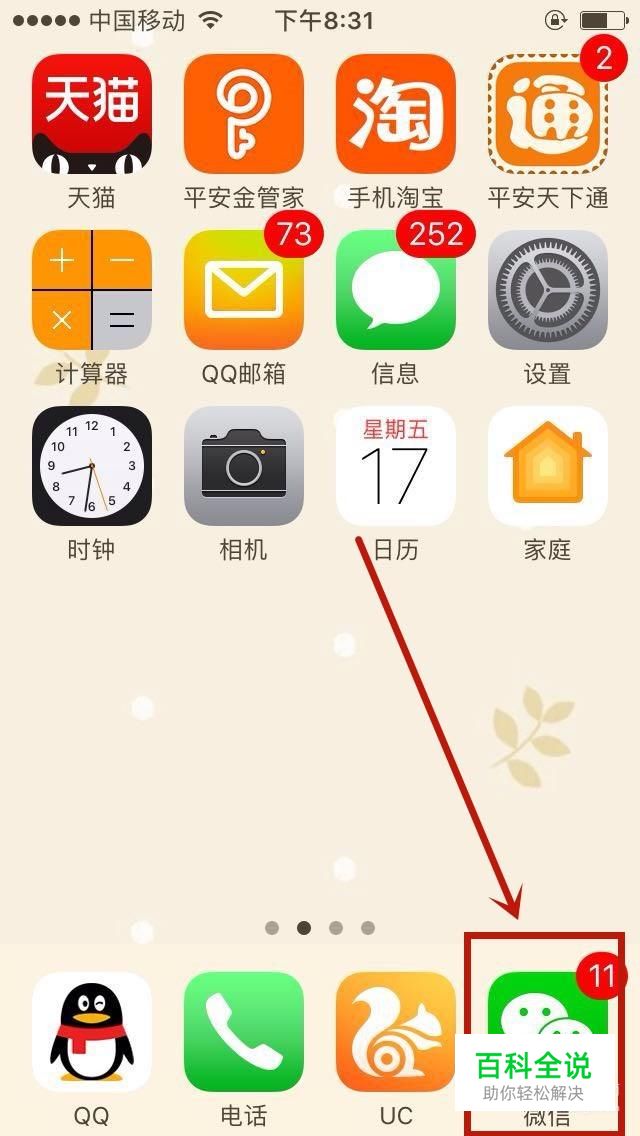
Task: Open QQ邮箱 mail app
Action: tap(244, 290)
